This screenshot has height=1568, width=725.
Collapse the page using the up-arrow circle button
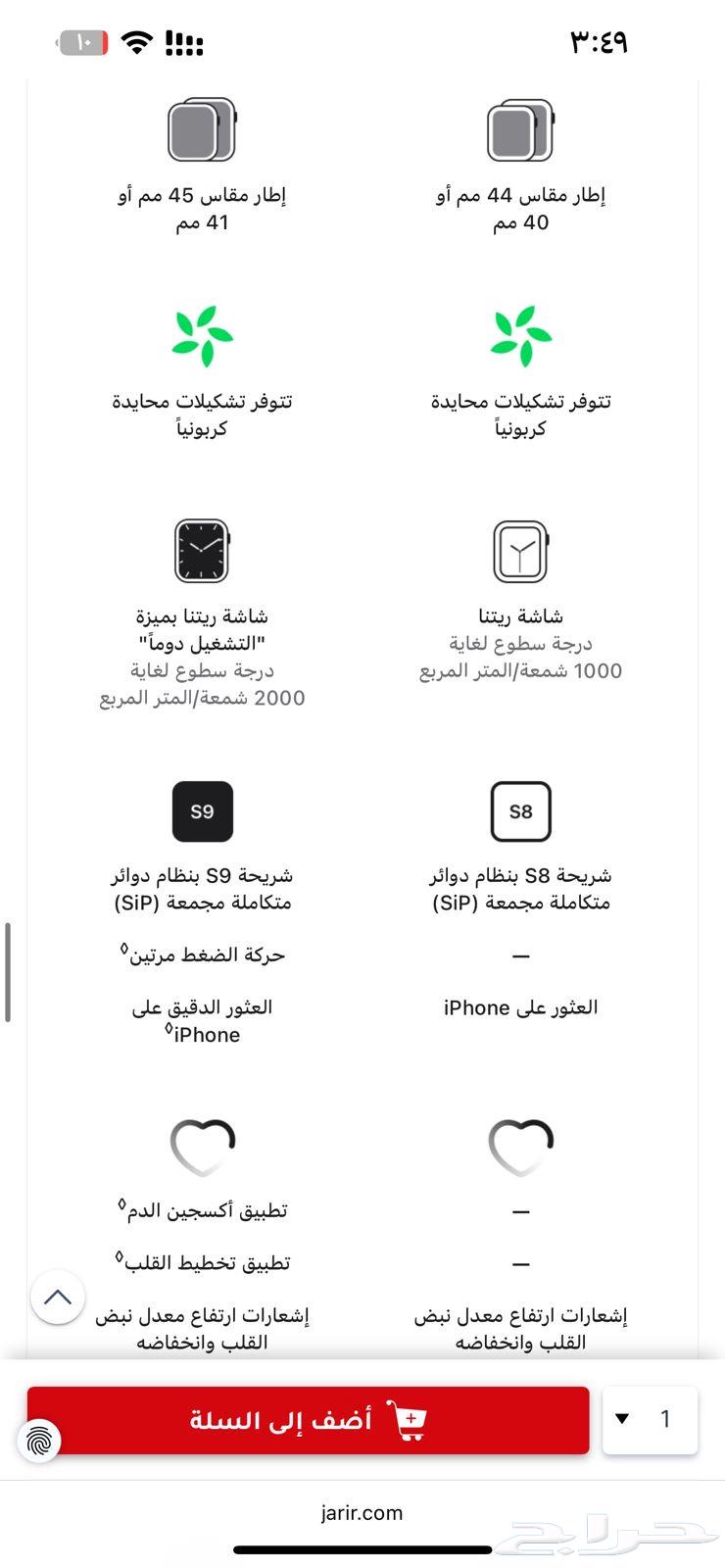[x=58, y=1297]
